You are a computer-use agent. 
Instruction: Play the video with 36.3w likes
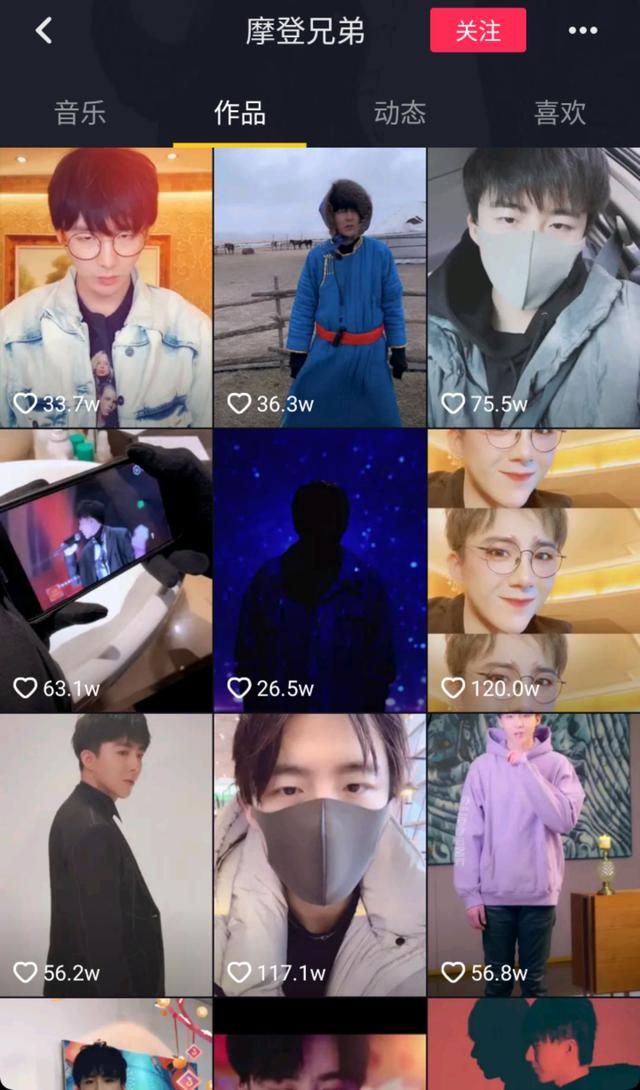pos(320,288)
